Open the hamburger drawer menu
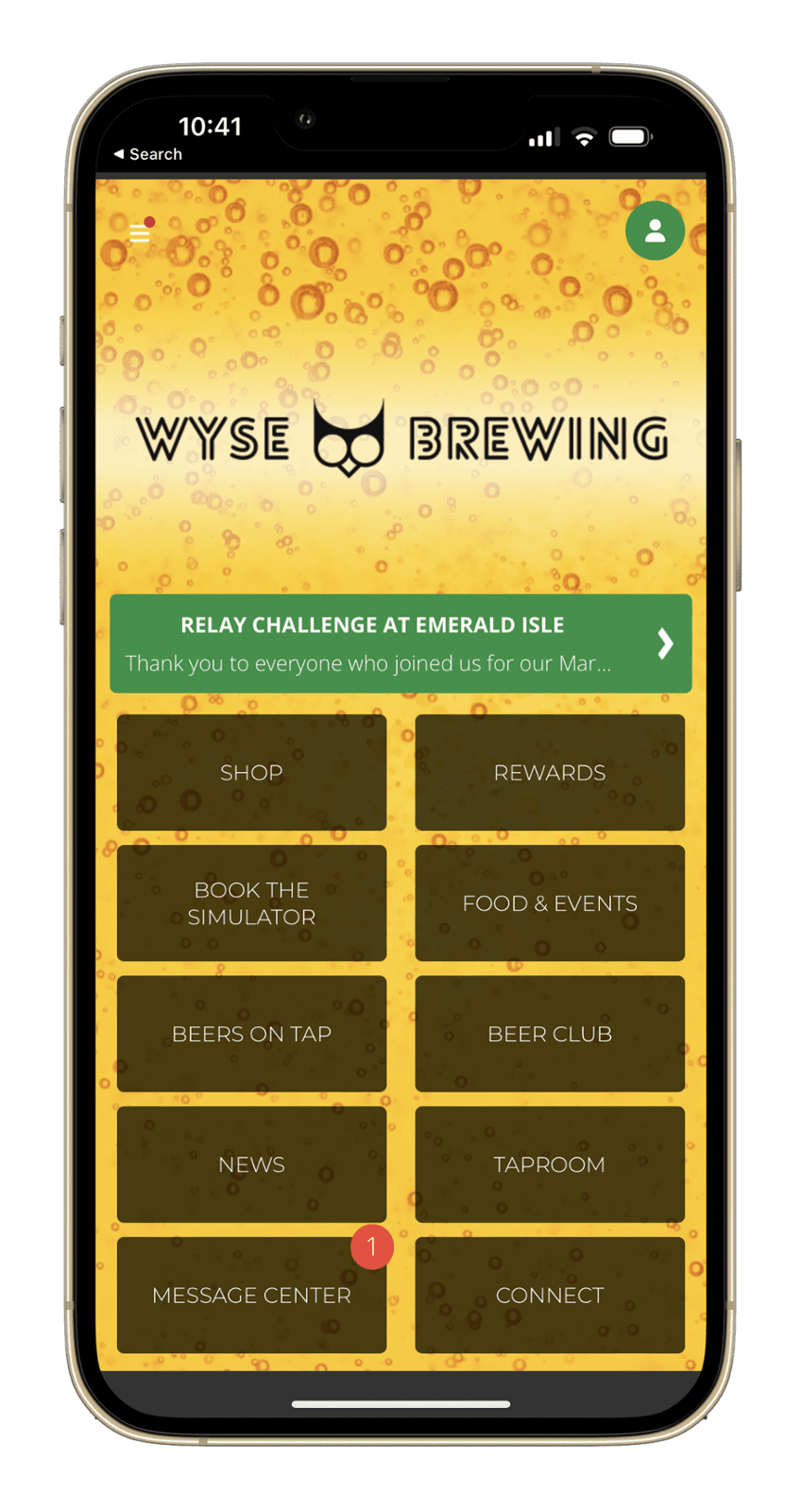The height and width of the screenshot is (1512, 801). coord(139,232)
